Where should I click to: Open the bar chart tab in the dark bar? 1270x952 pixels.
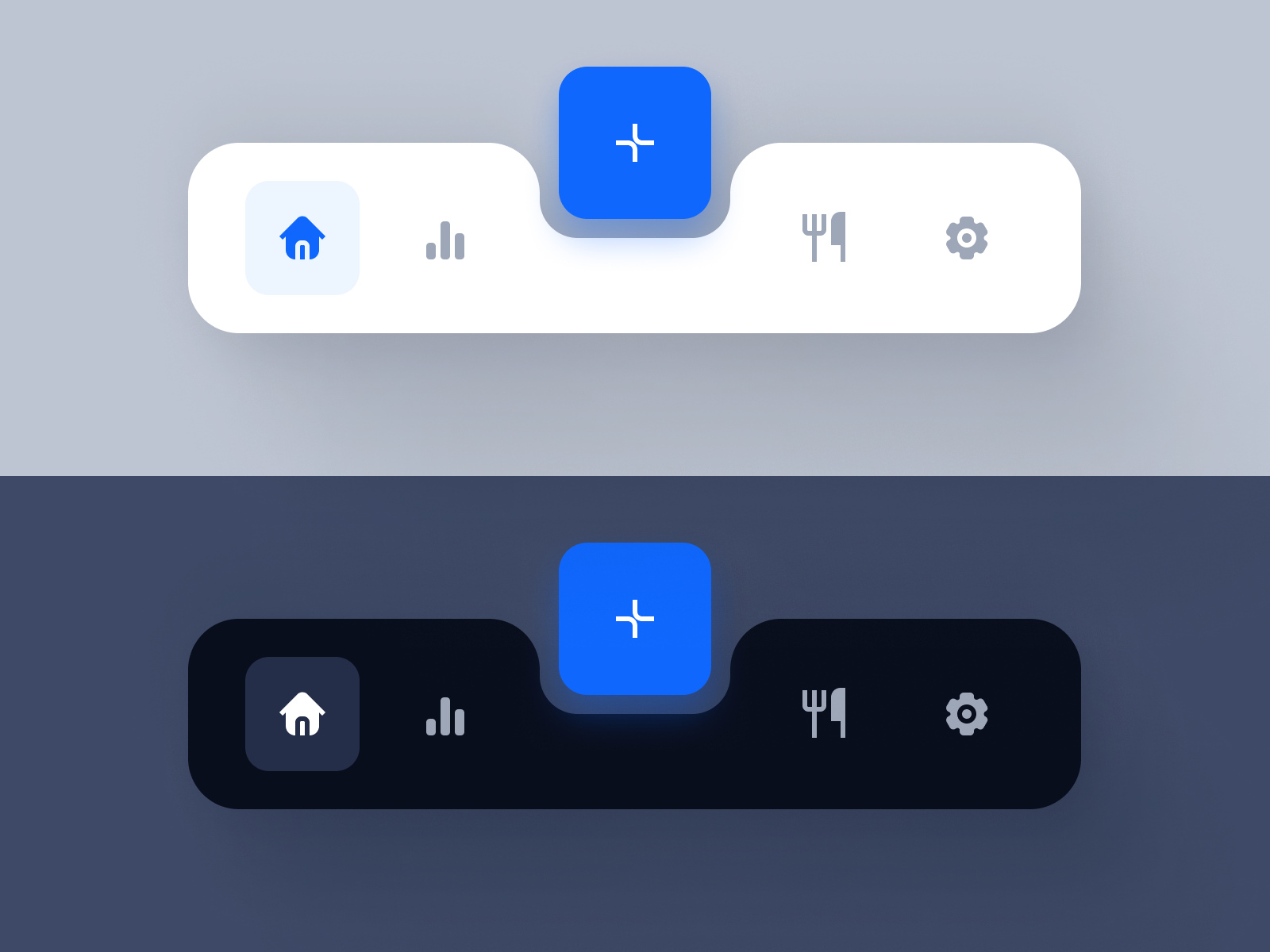[x=445, y=716]
